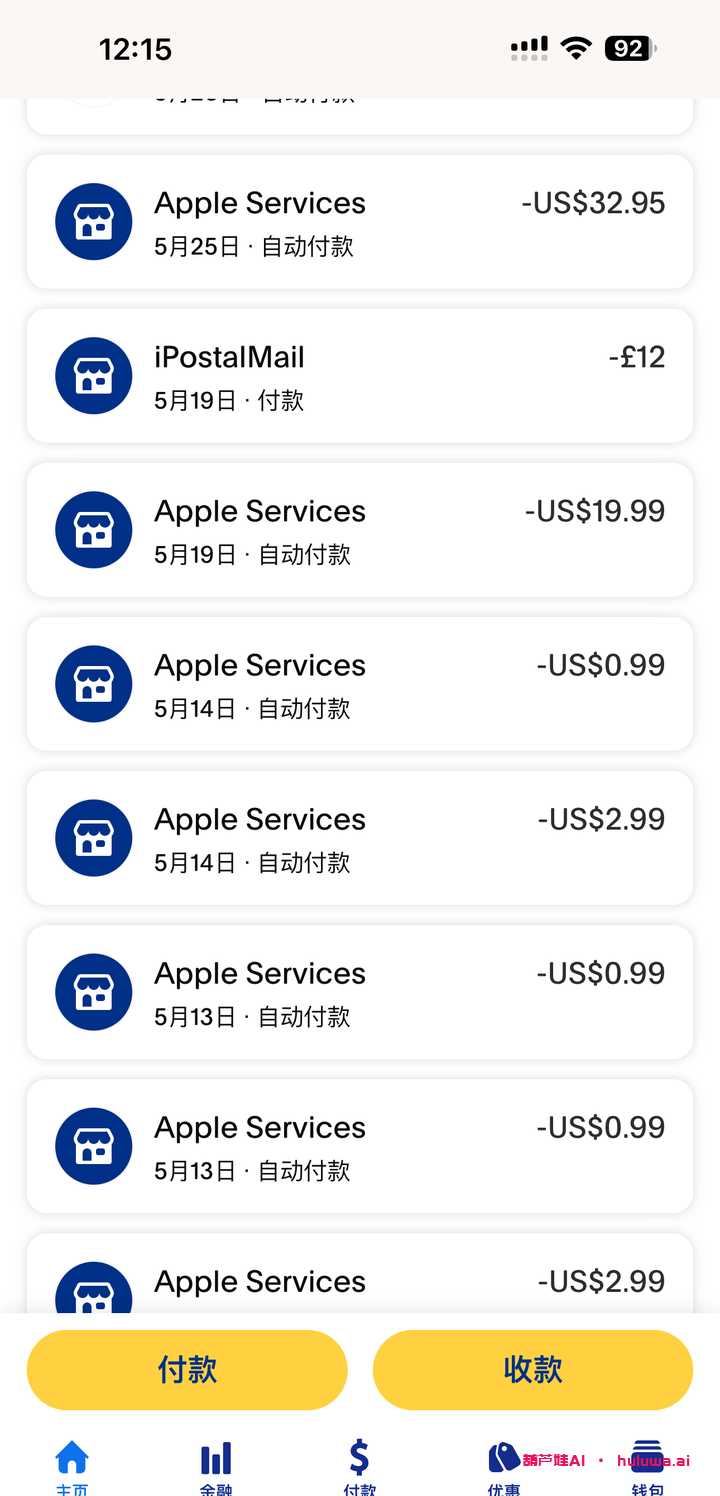Screen dimensions: 720x1496
Task: Select the Apple Services -US$19.99 transaction
Action: (360, 530)
